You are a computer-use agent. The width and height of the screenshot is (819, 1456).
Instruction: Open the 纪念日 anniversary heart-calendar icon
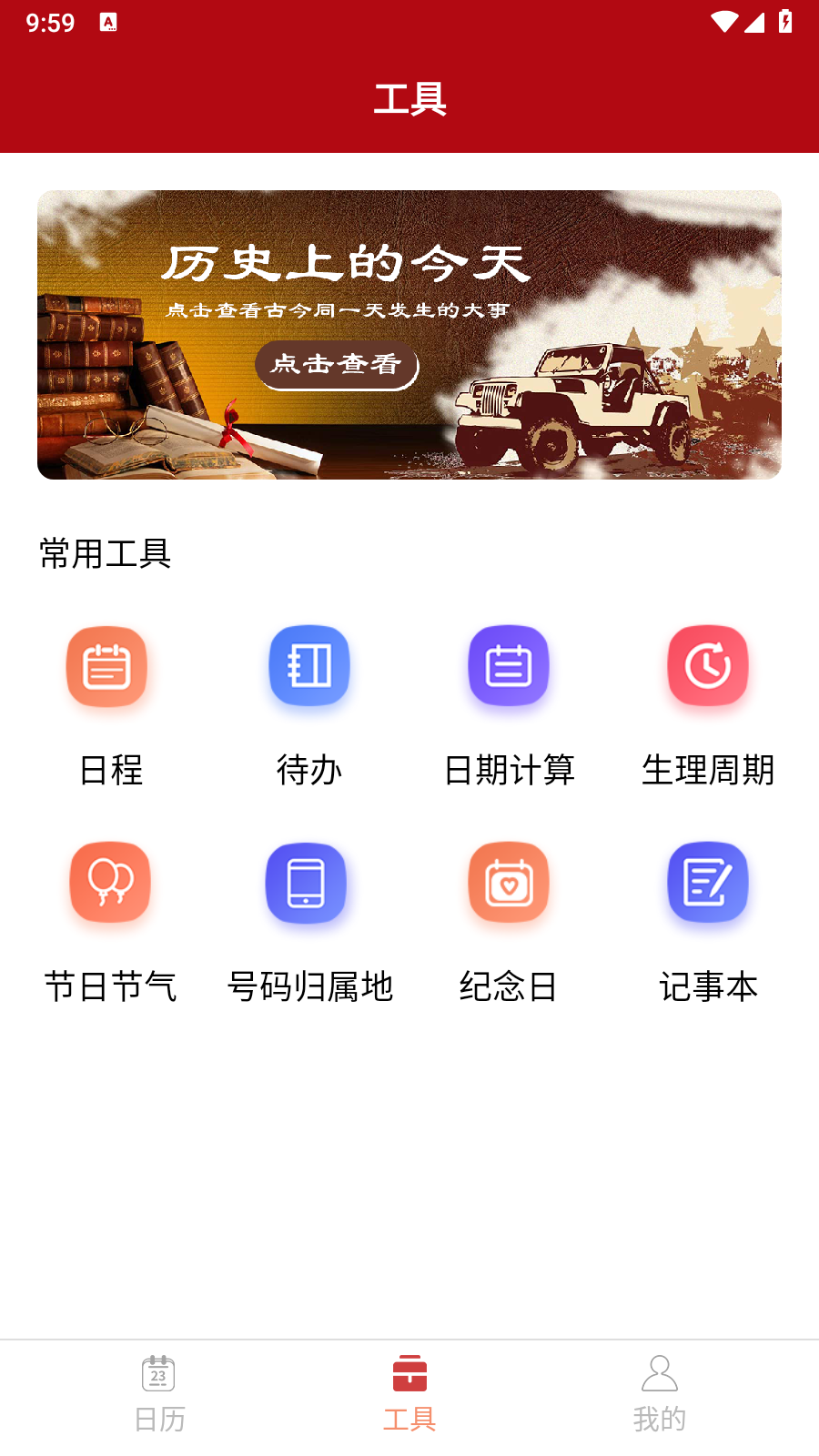tap(508, 882)
